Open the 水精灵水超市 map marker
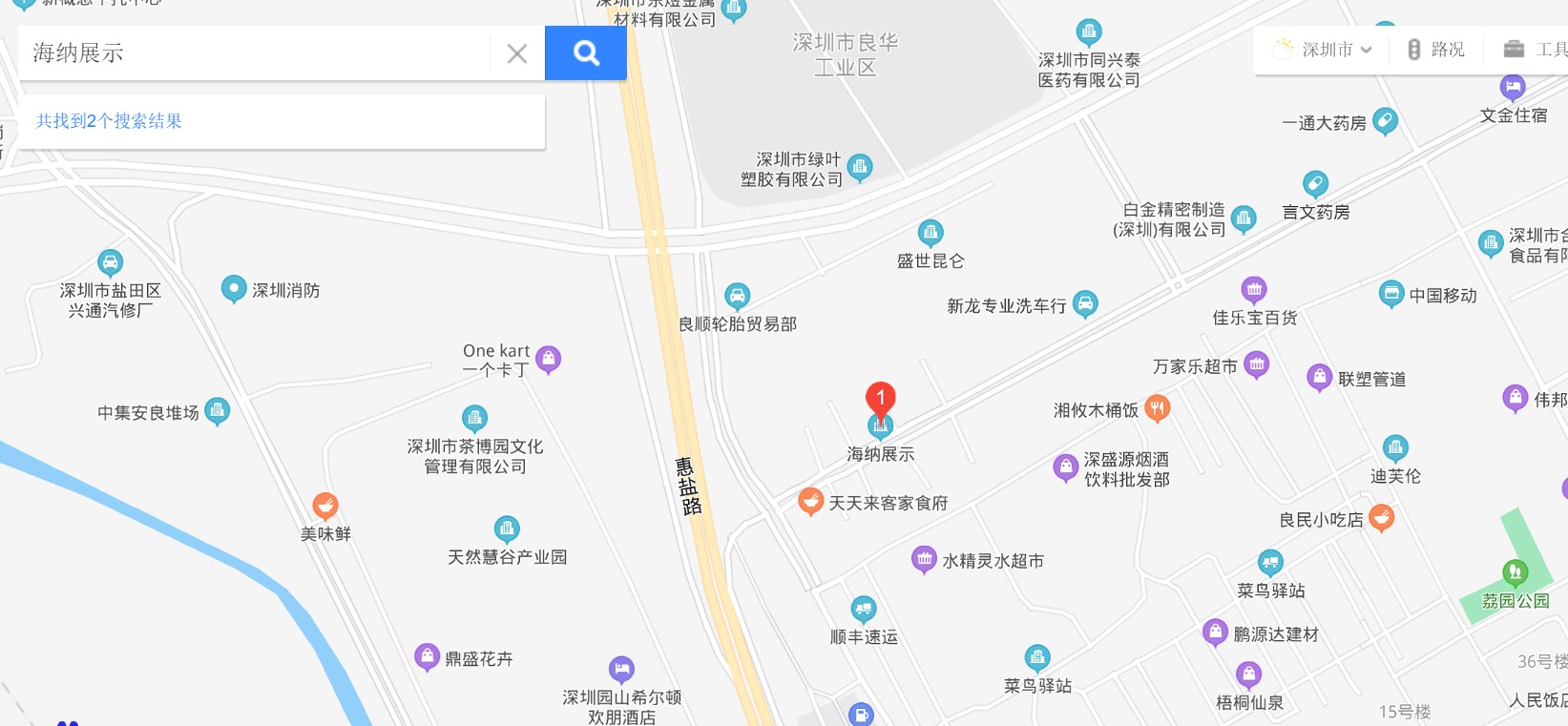Screen dimensions: 1568x726 point(924,559)
